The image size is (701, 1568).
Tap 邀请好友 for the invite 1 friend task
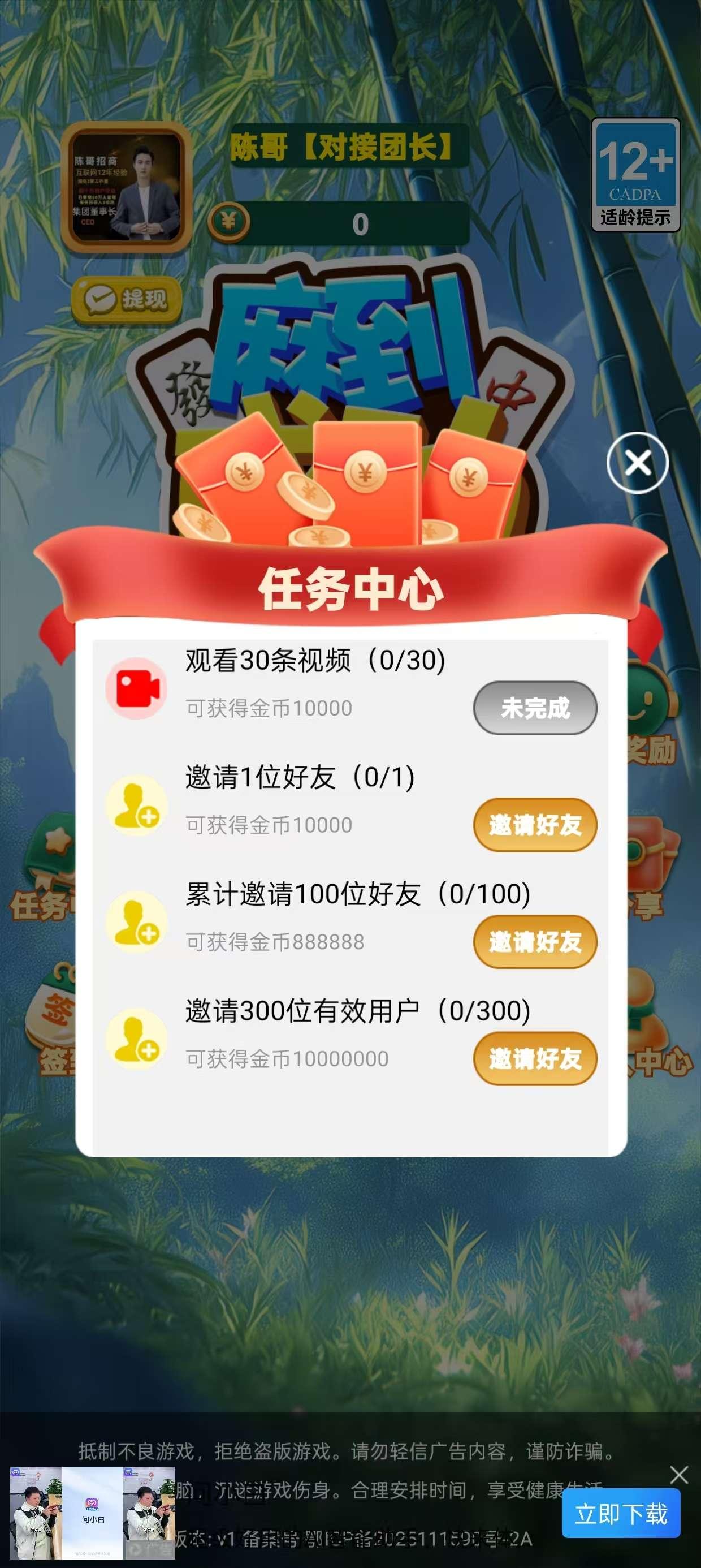[535, 825]
